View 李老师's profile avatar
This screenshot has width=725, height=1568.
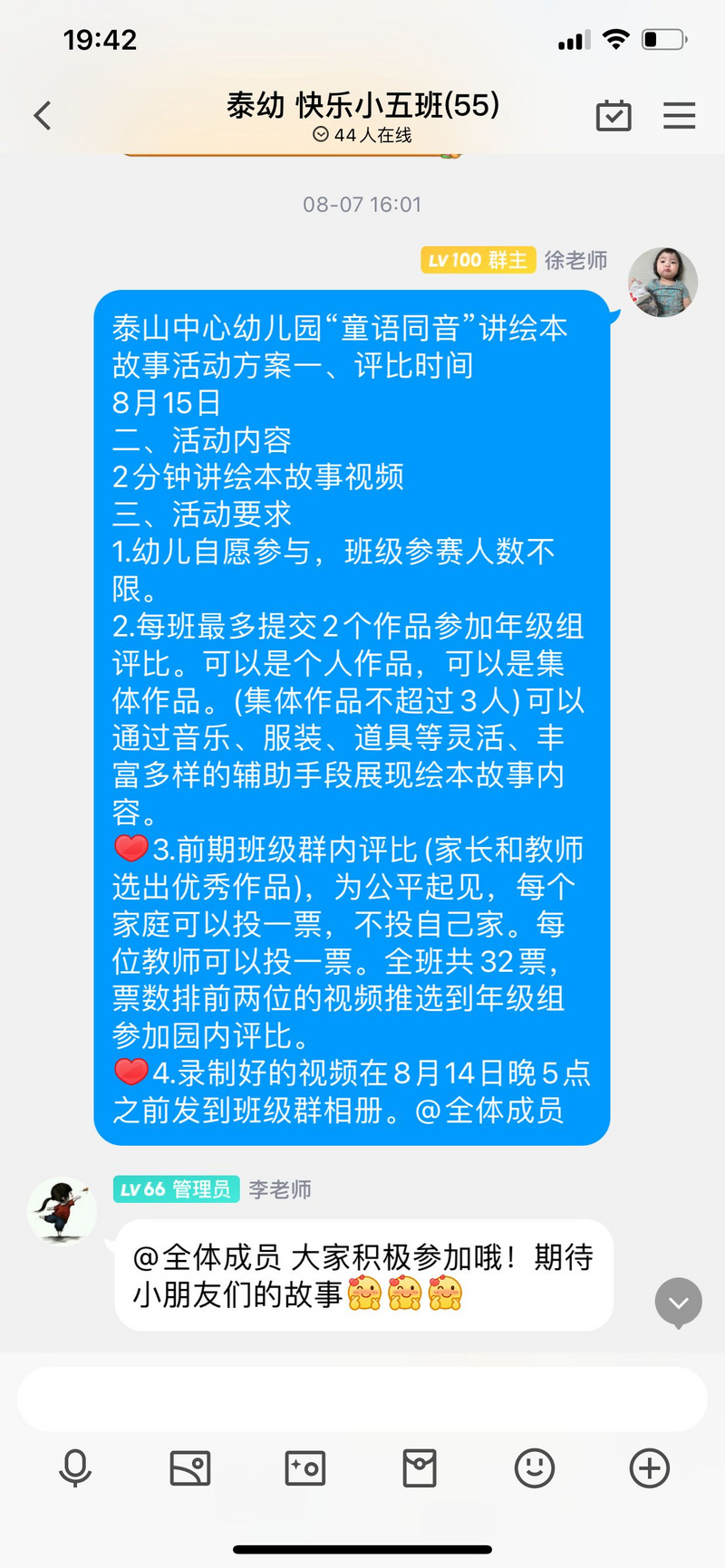[62, 1210]
